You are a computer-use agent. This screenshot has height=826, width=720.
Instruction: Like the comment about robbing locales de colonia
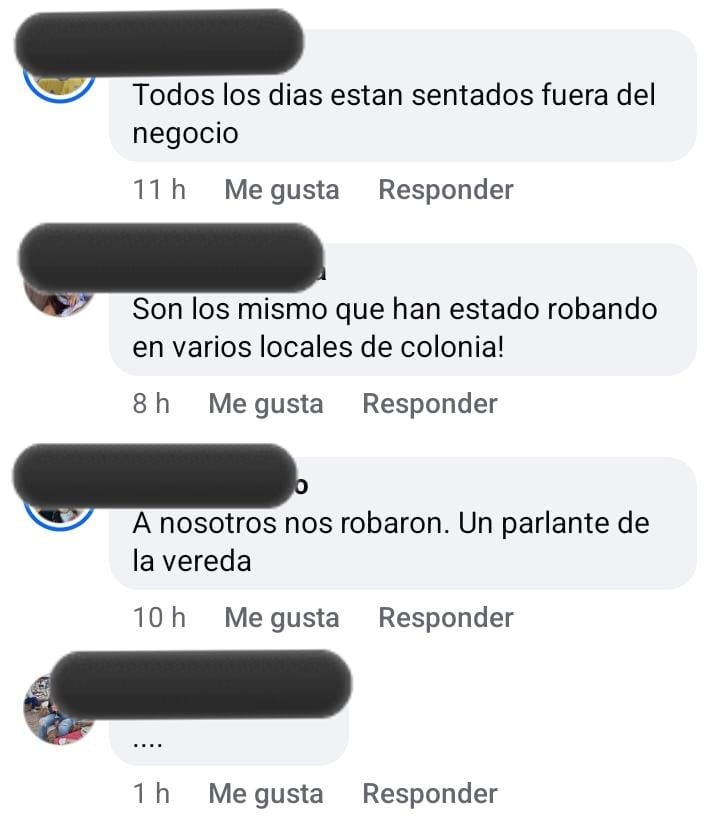point(265,404)
